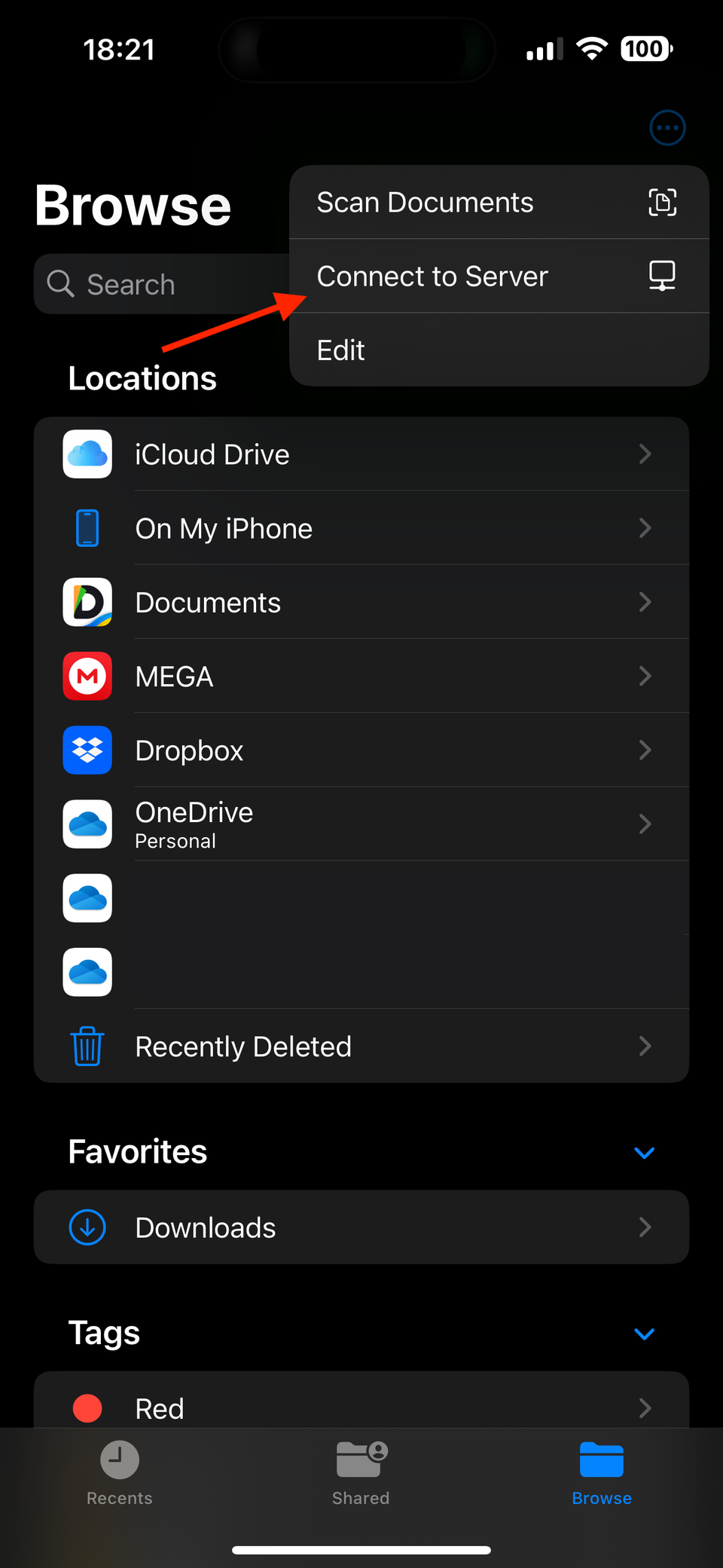Open Dropbox location

[361, 750]
